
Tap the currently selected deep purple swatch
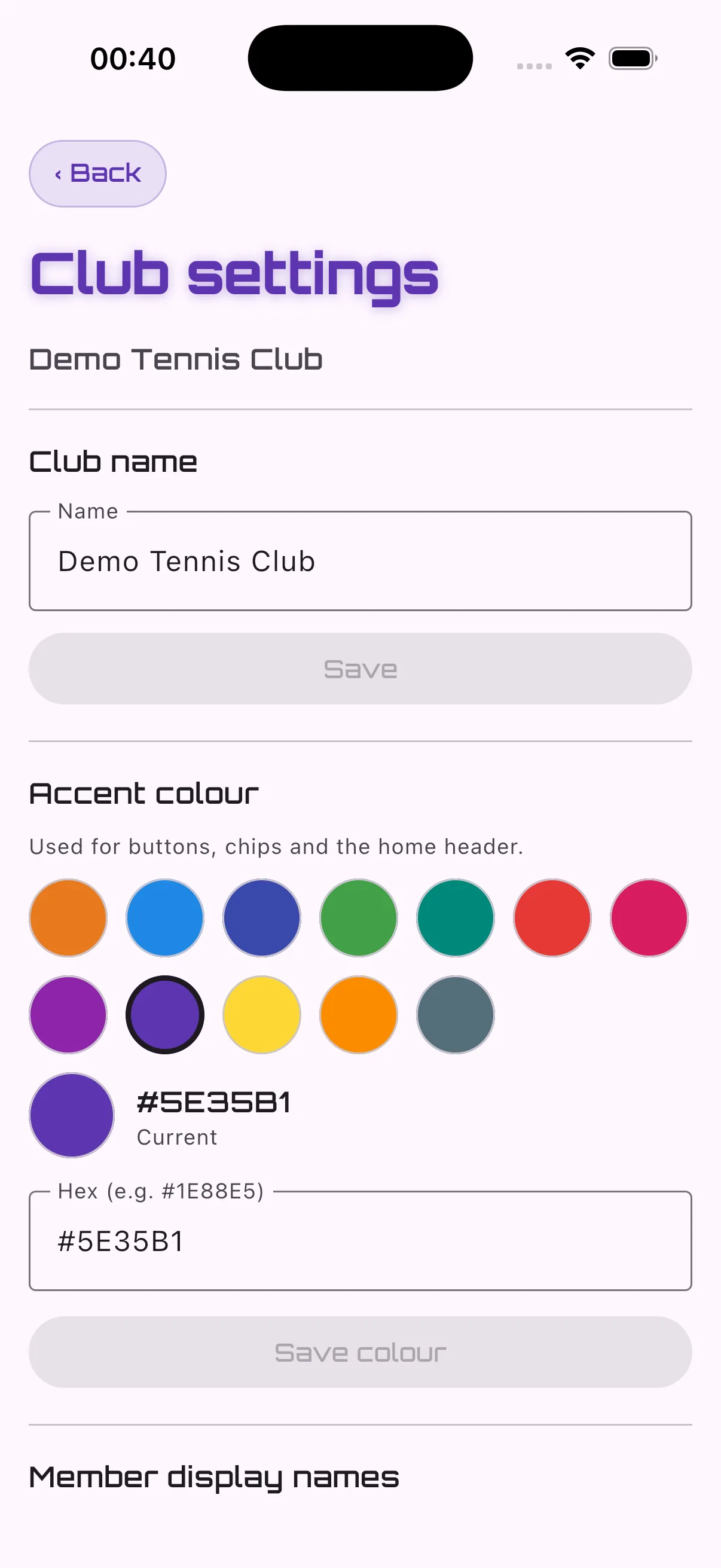click(x=165, y=1015)
